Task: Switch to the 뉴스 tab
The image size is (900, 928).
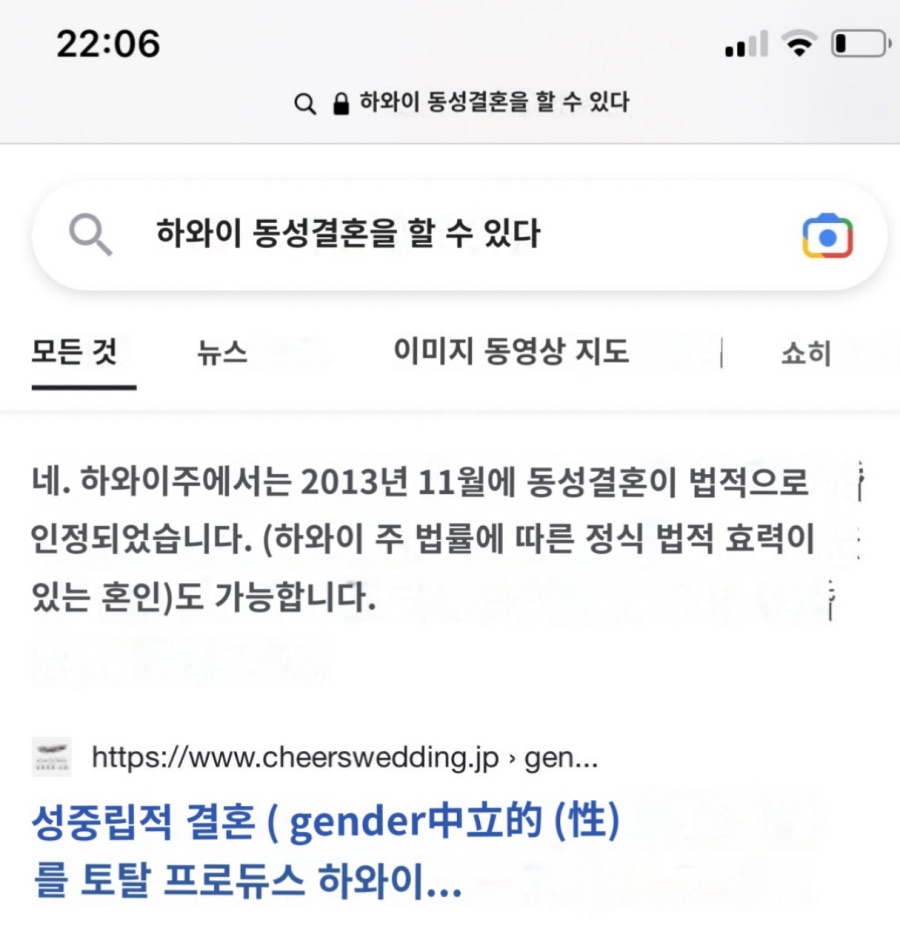Action: pyautogui.click(x=222, y=353)
